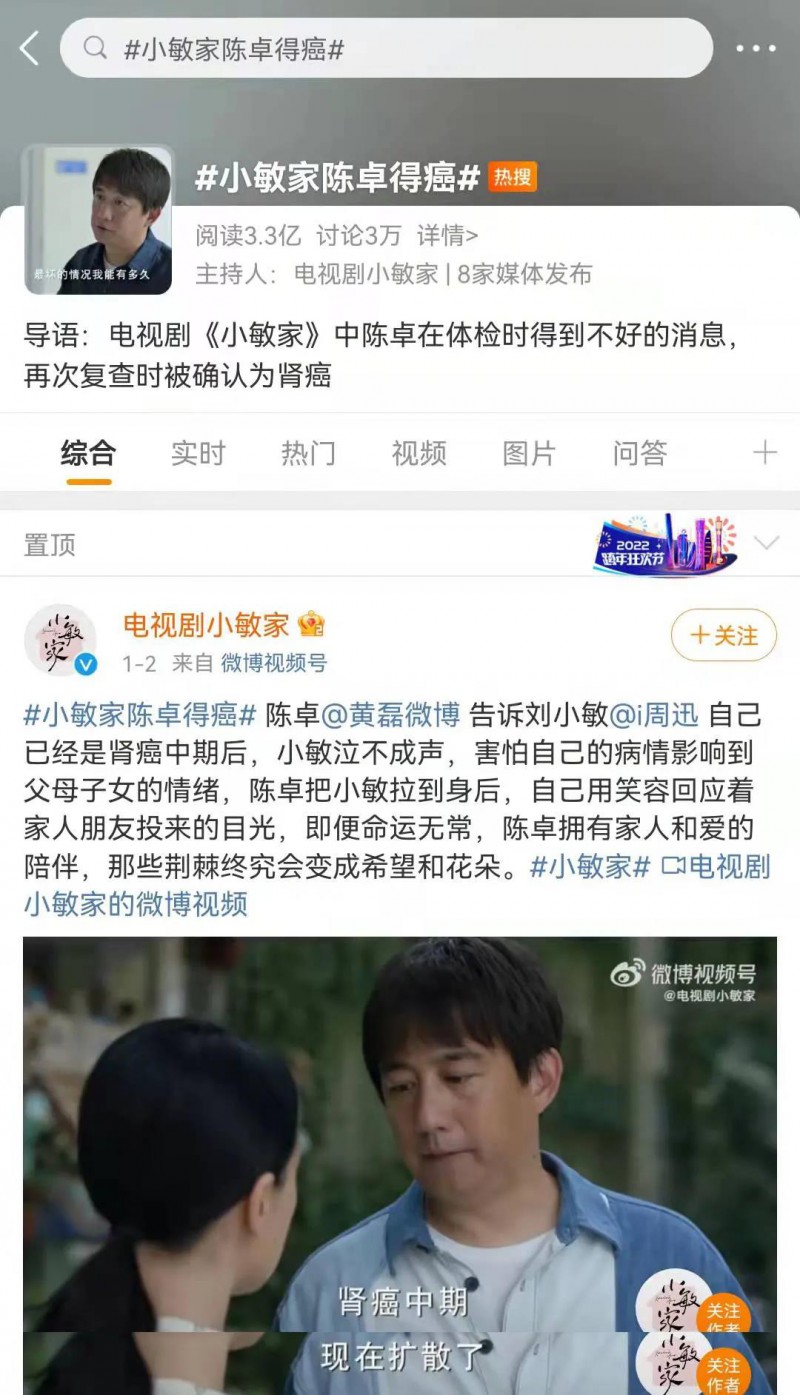Open 电视剧小敏家 profile avatar

click(60, 640)
